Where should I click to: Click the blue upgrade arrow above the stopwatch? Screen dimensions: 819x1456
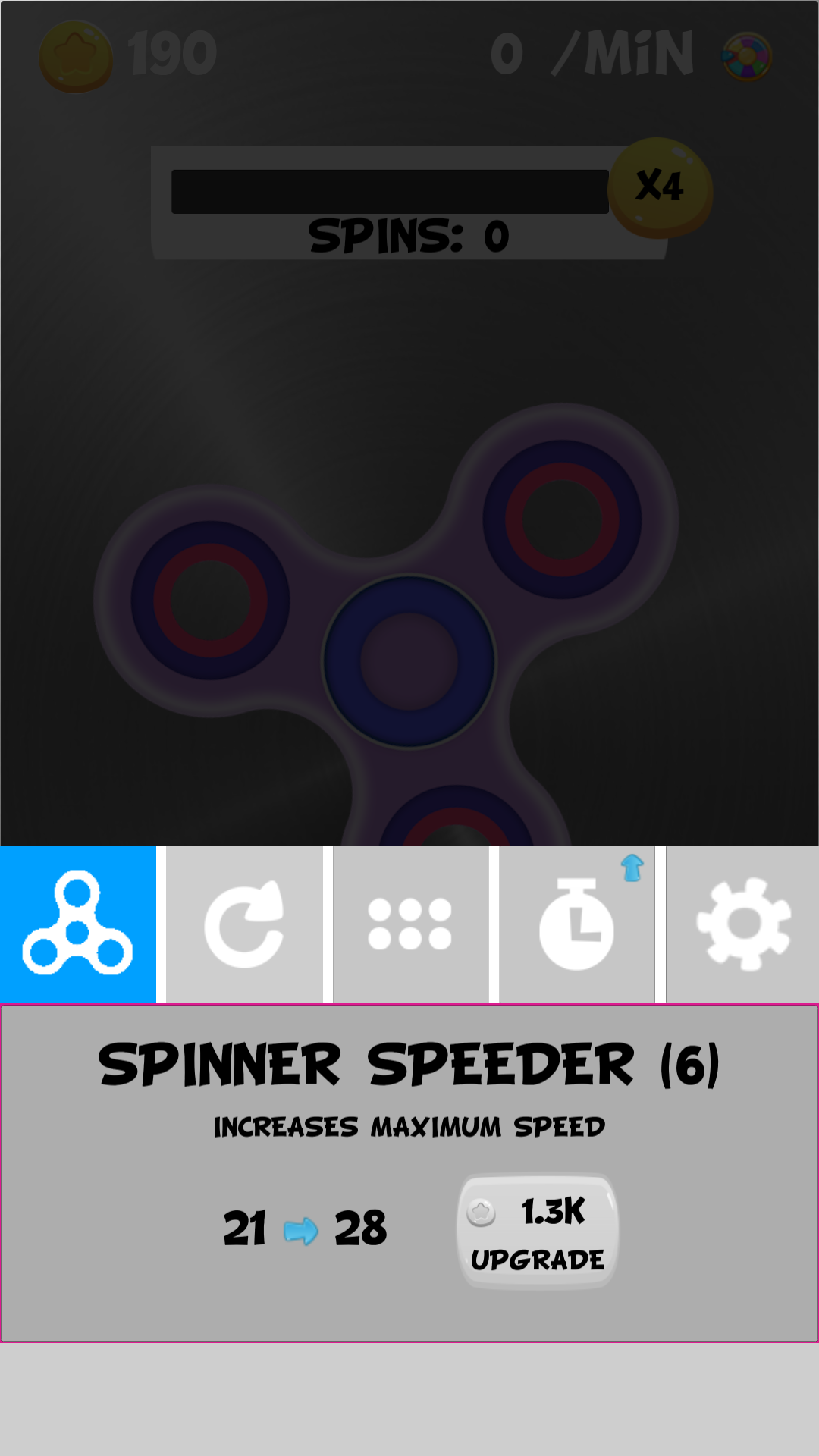coord(631,868)
